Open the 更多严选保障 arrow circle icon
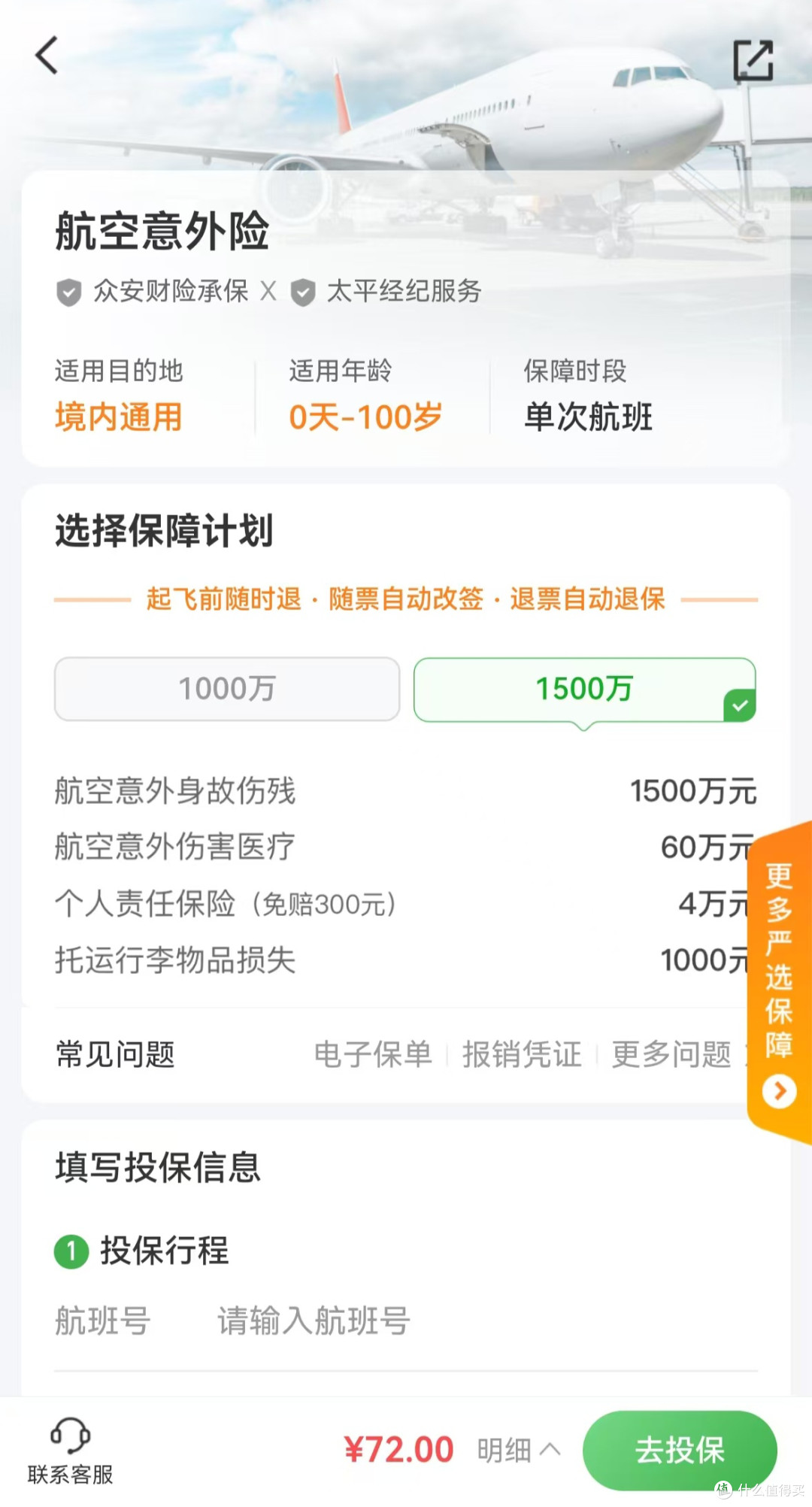This screenshot has width=812, height=1507. pos(777,1089)
